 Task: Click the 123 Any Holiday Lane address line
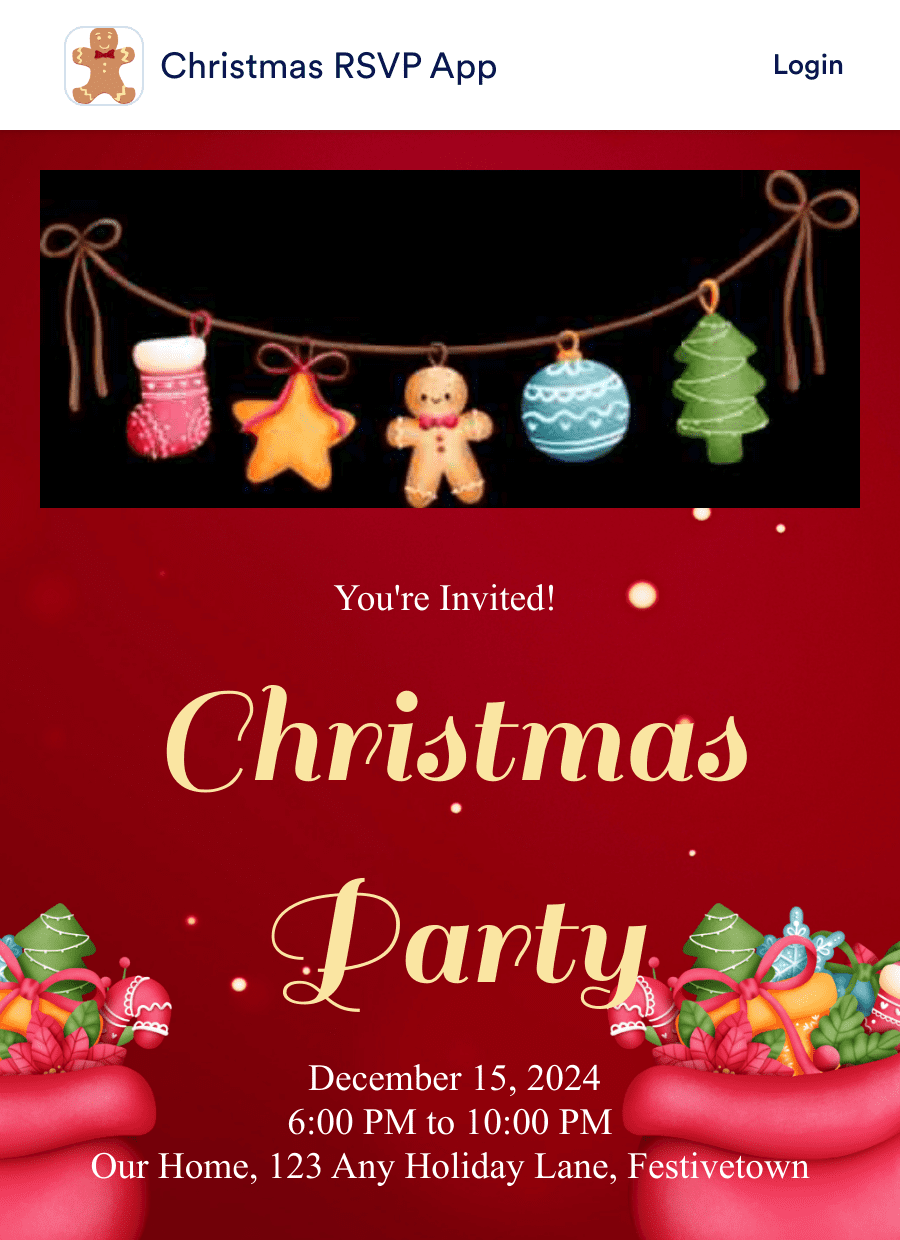[450, 1165]
